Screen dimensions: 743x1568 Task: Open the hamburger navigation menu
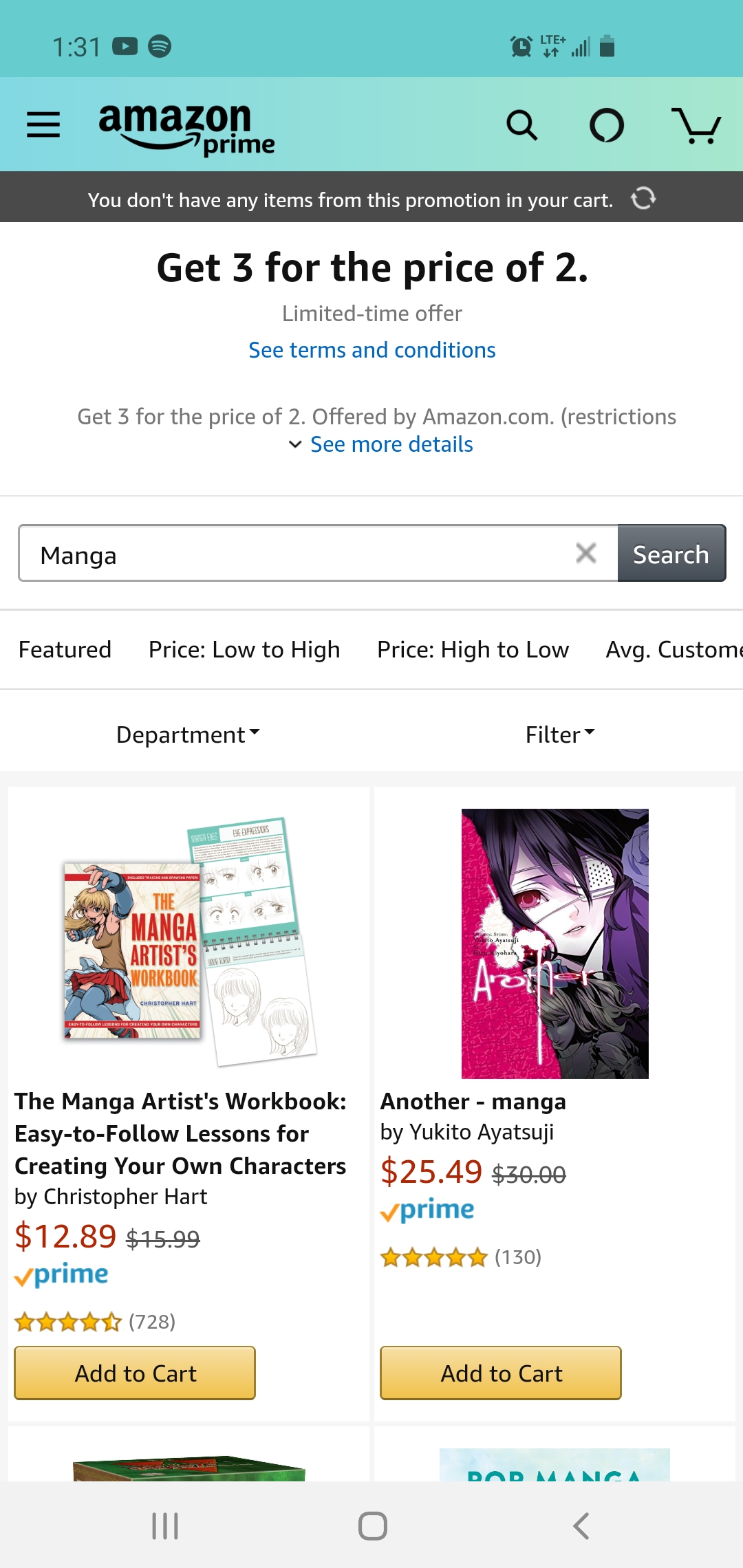pos(43,124)
